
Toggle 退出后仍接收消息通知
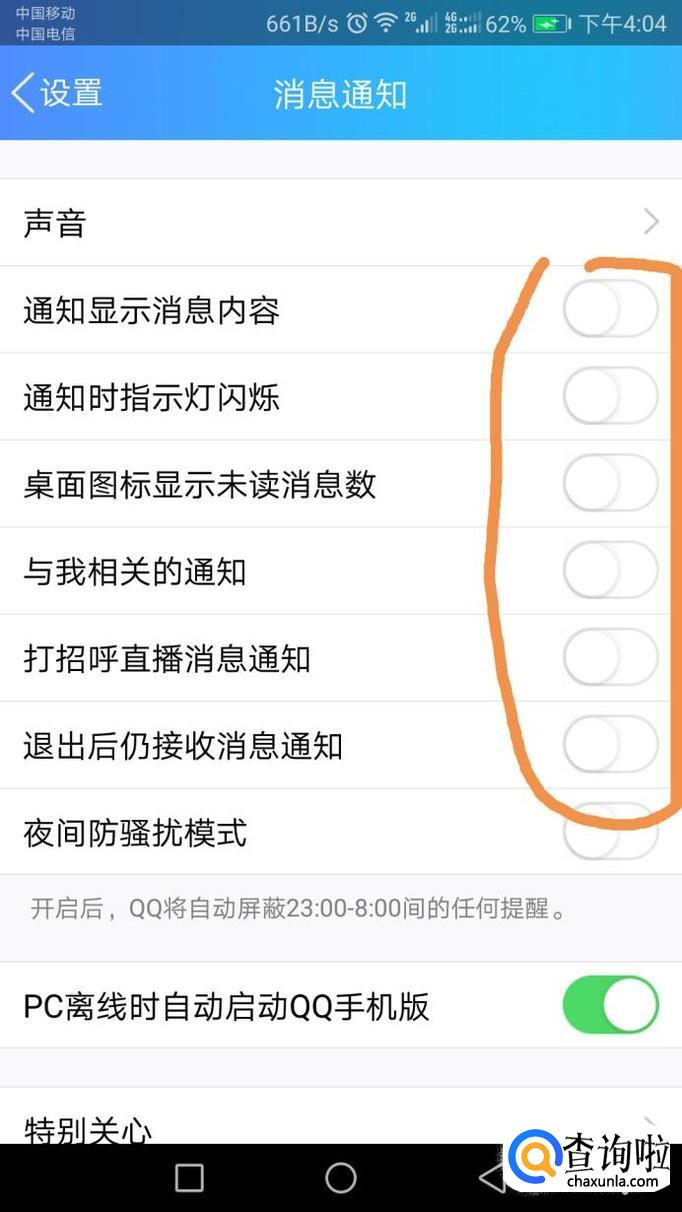(x=610, y=746)
